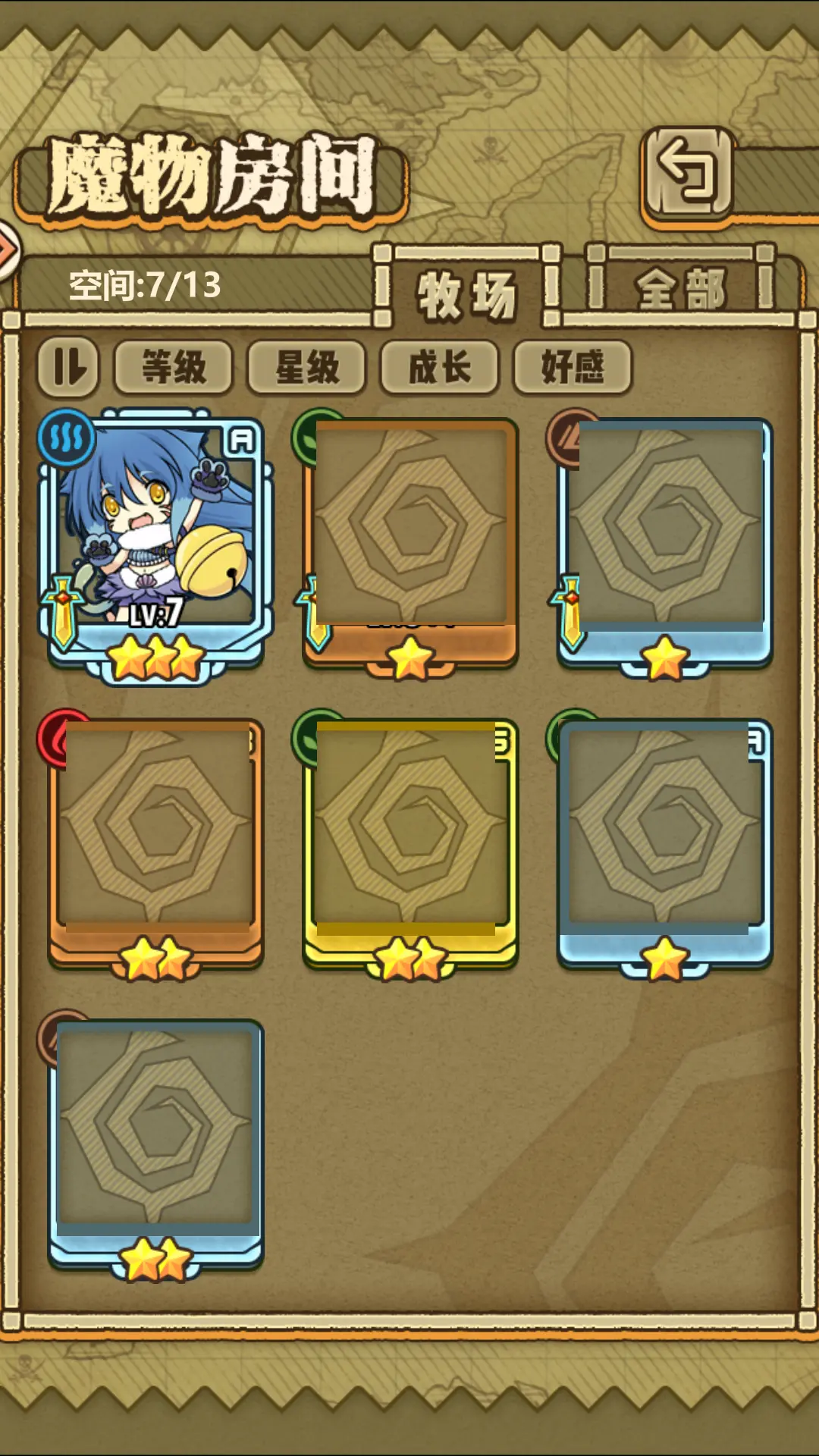Sort monsters by 等级
819x1456 pixels.
[174, 368]
